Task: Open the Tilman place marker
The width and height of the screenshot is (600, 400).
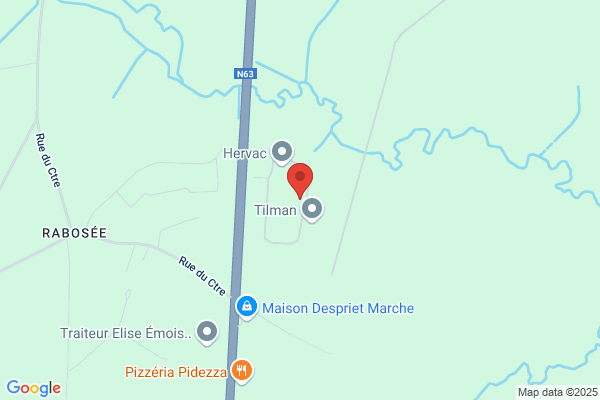Action: point(313,209)
